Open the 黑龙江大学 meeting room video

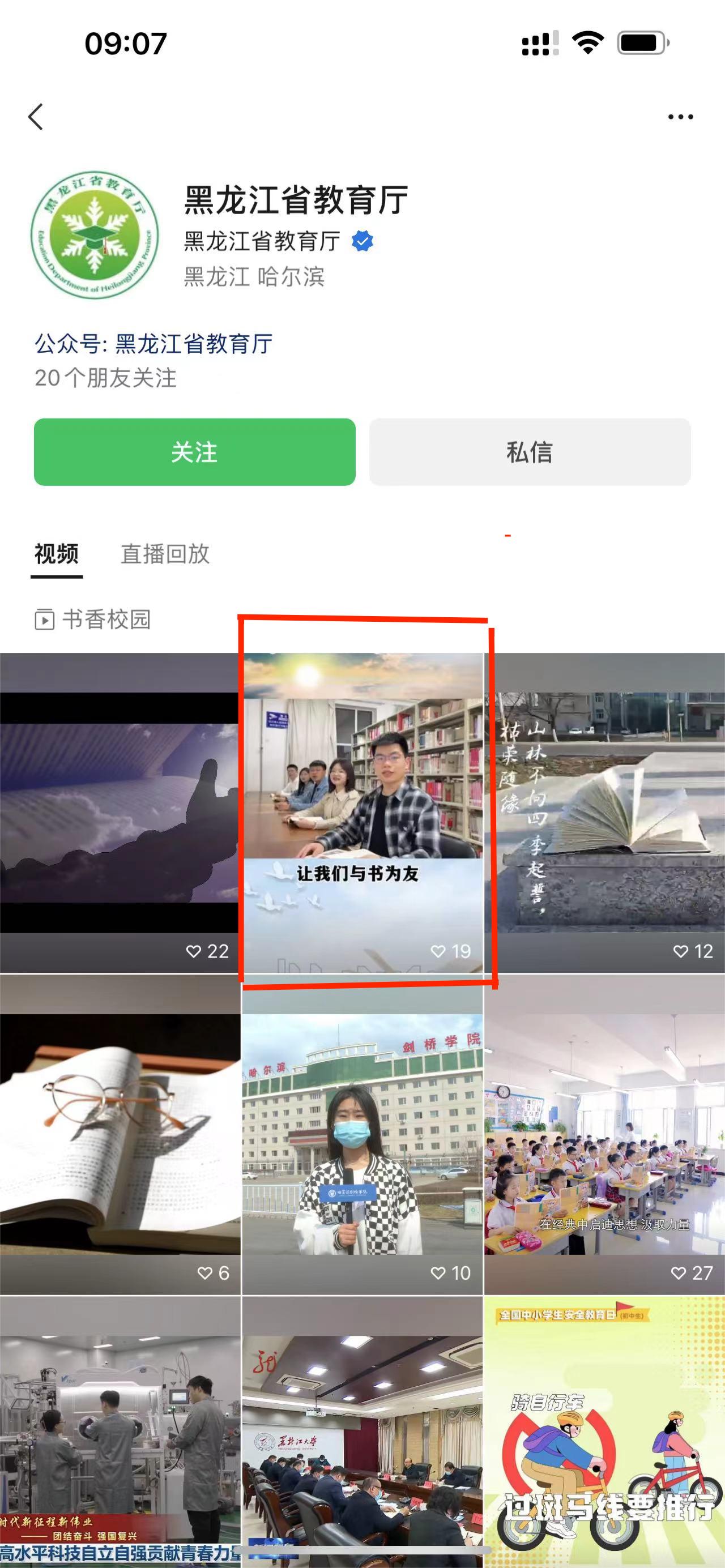pos(363,1430)
